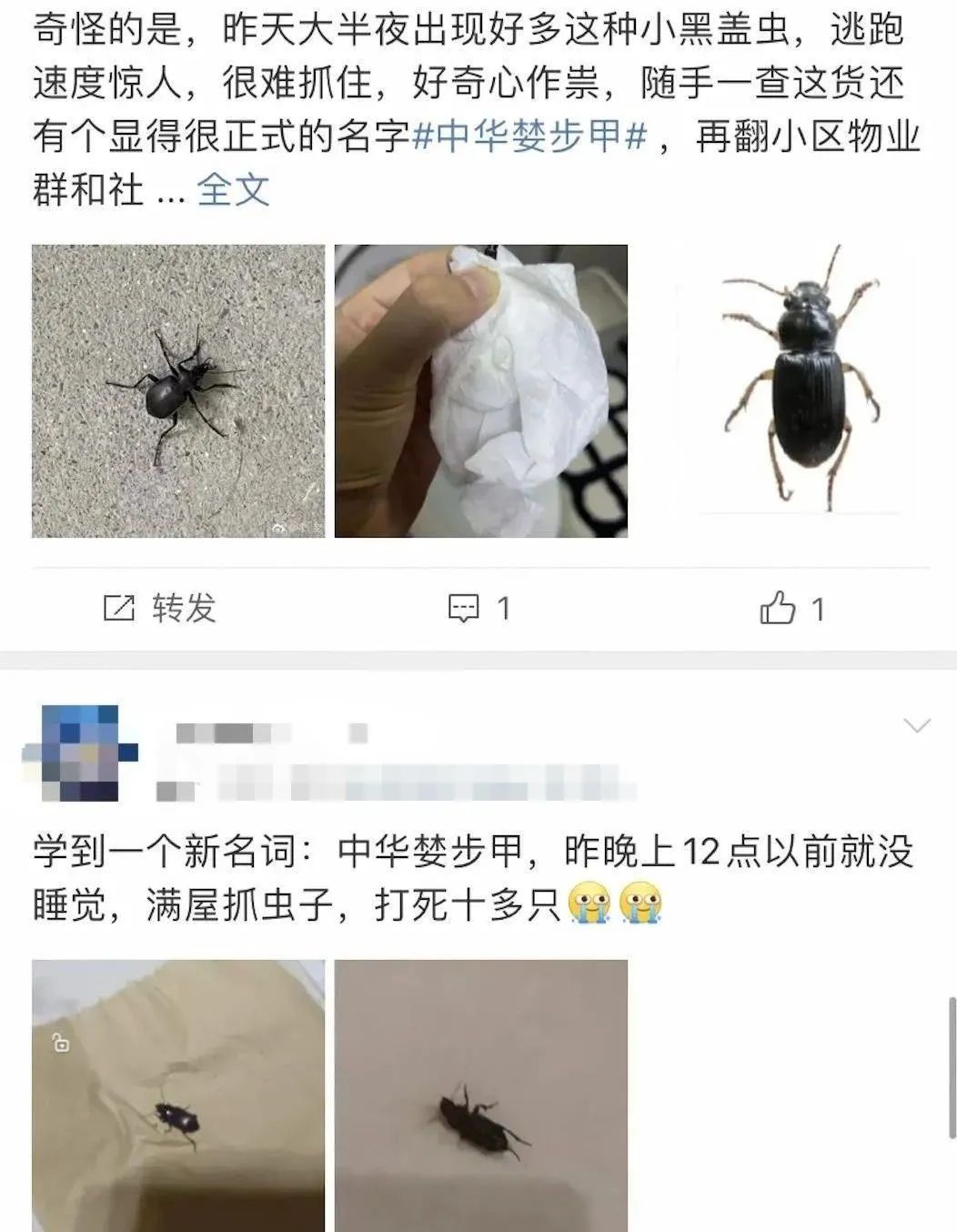
Task: View the bug on paper photo
Action: [178, 1096]
